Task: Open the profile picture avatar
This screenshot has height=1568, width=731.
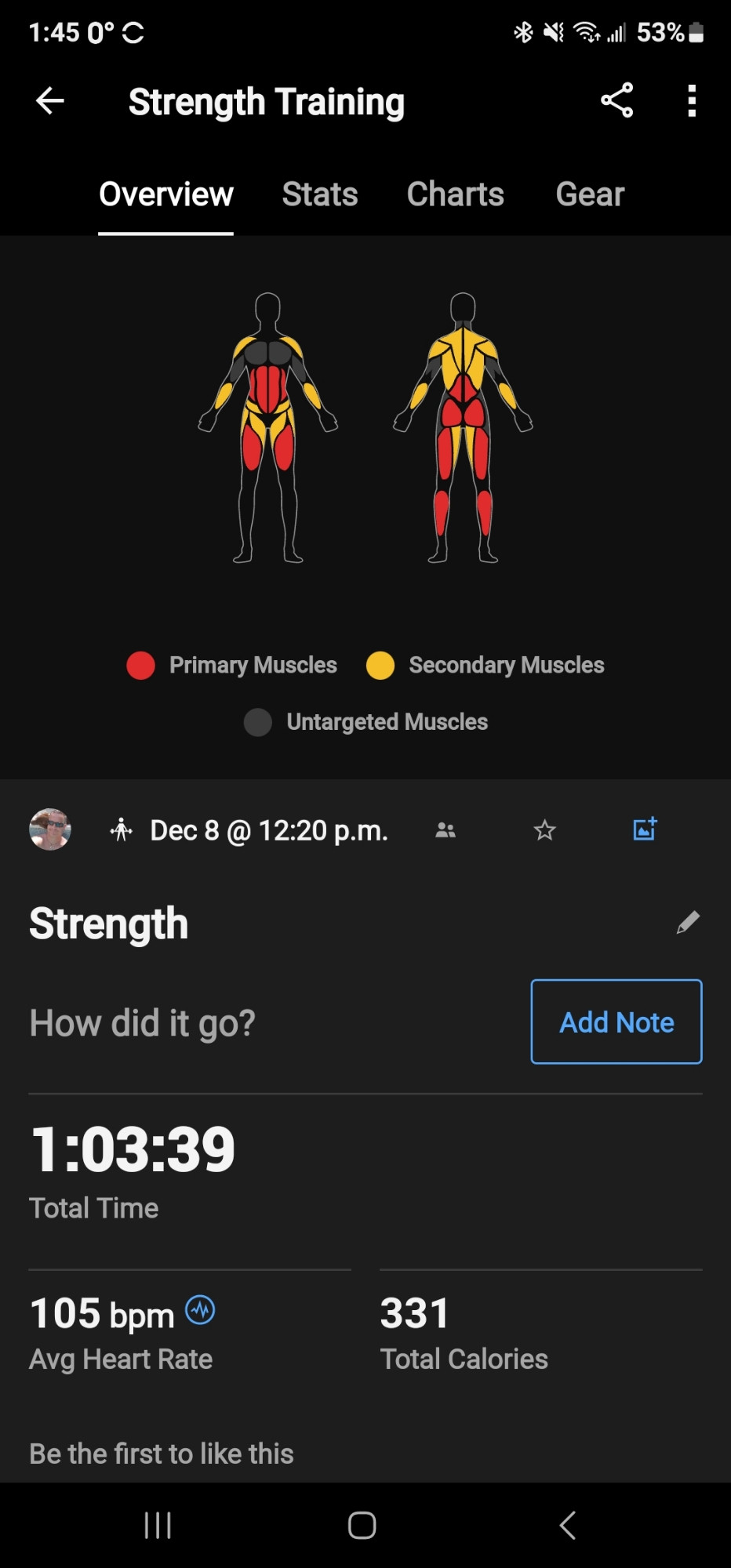Action: click(50, 829)
